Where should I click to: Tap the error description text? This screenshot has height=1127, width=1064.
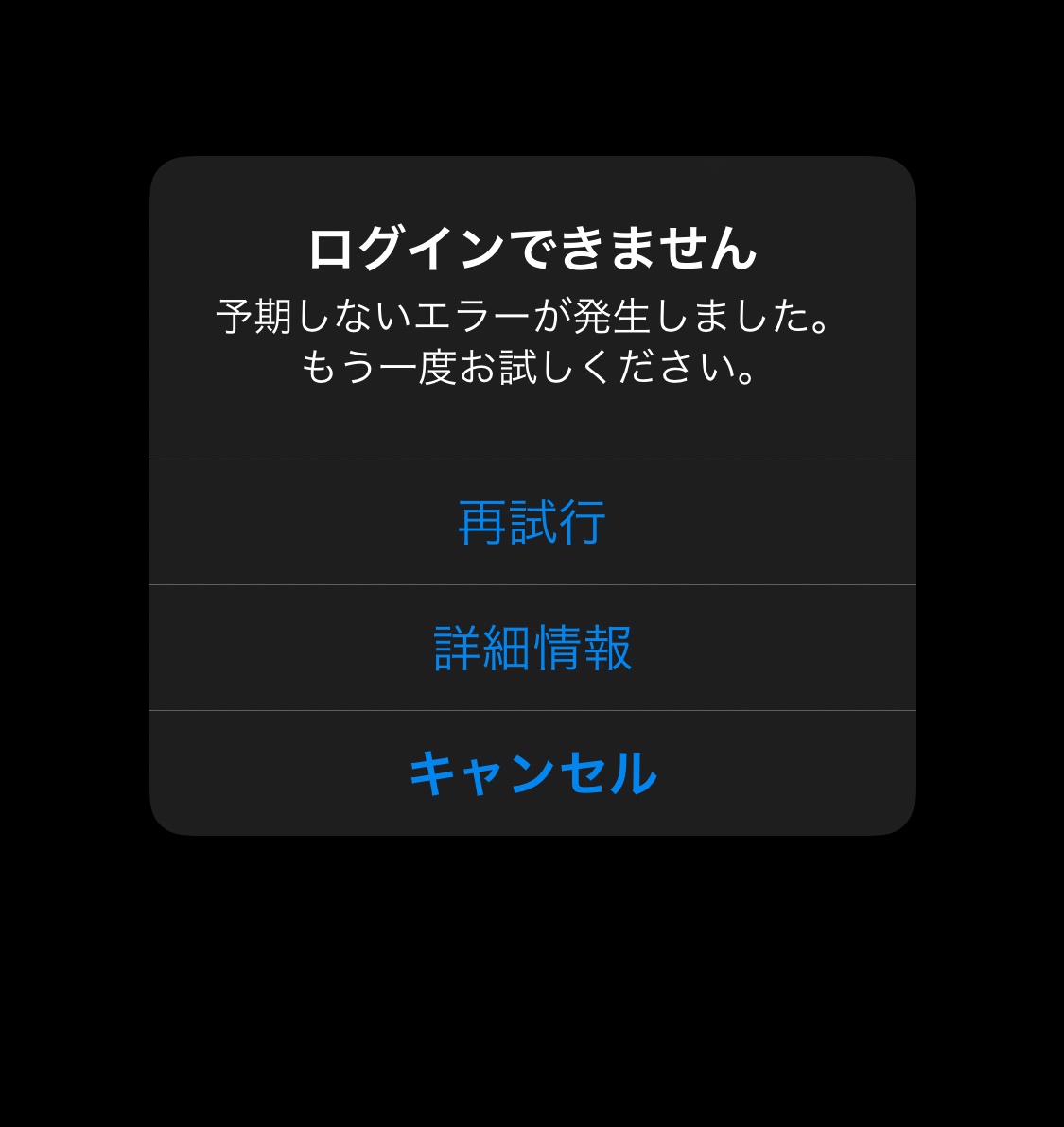coord(532,340)
